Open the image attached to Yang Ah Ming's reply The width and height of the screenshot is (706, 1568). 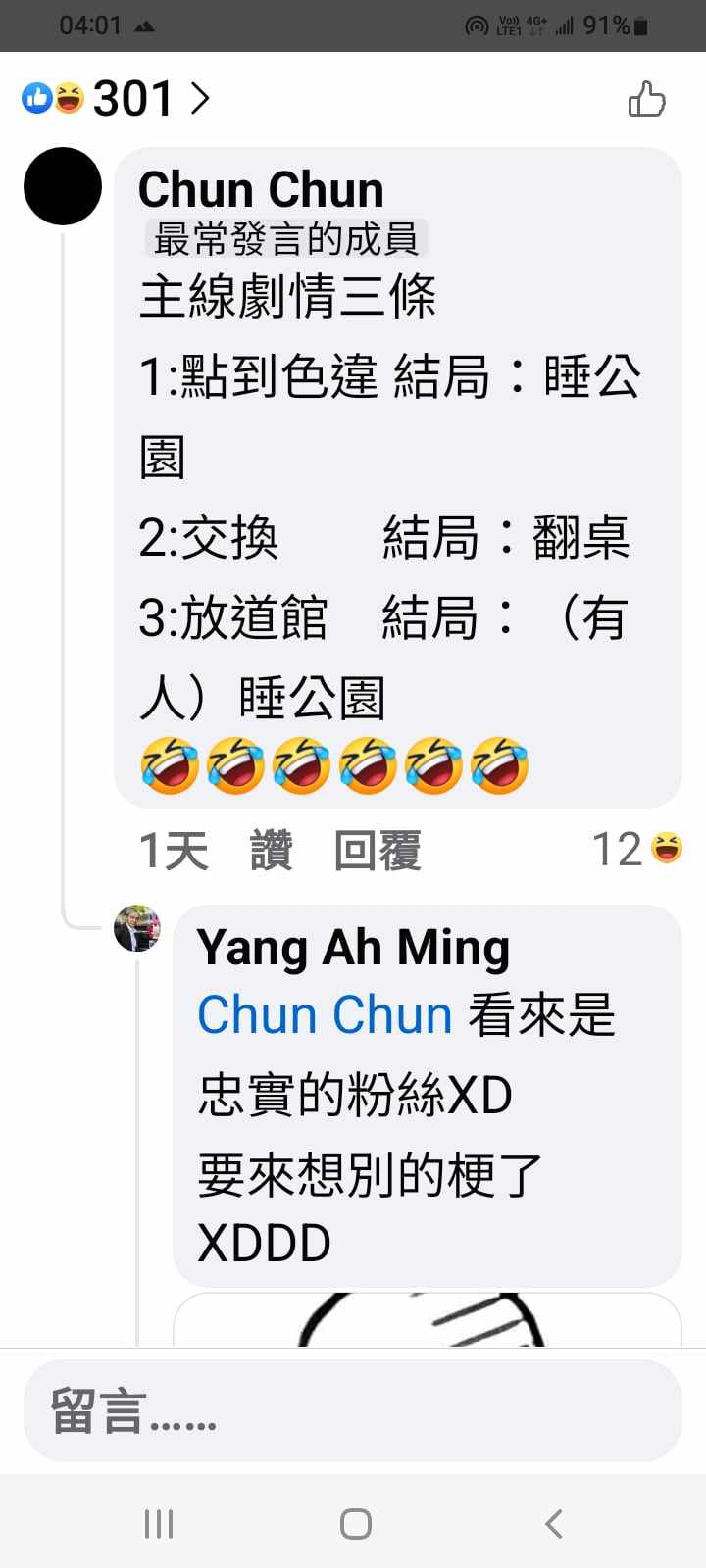427,1319
